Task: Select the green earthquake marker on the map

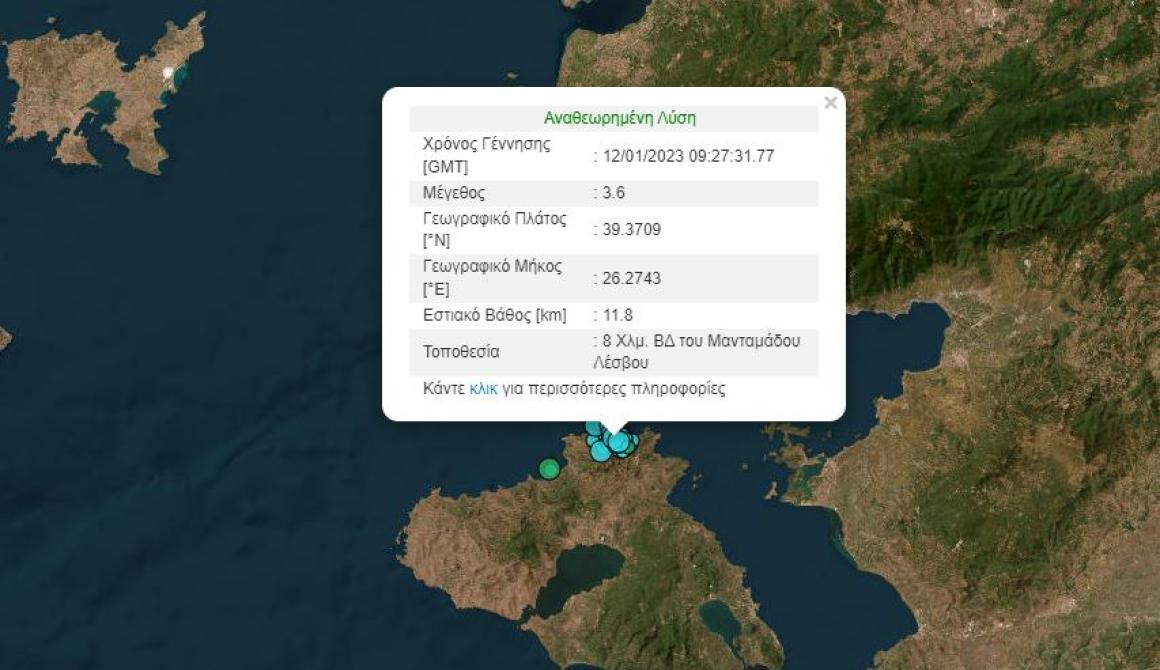Action: coord(548,468)
